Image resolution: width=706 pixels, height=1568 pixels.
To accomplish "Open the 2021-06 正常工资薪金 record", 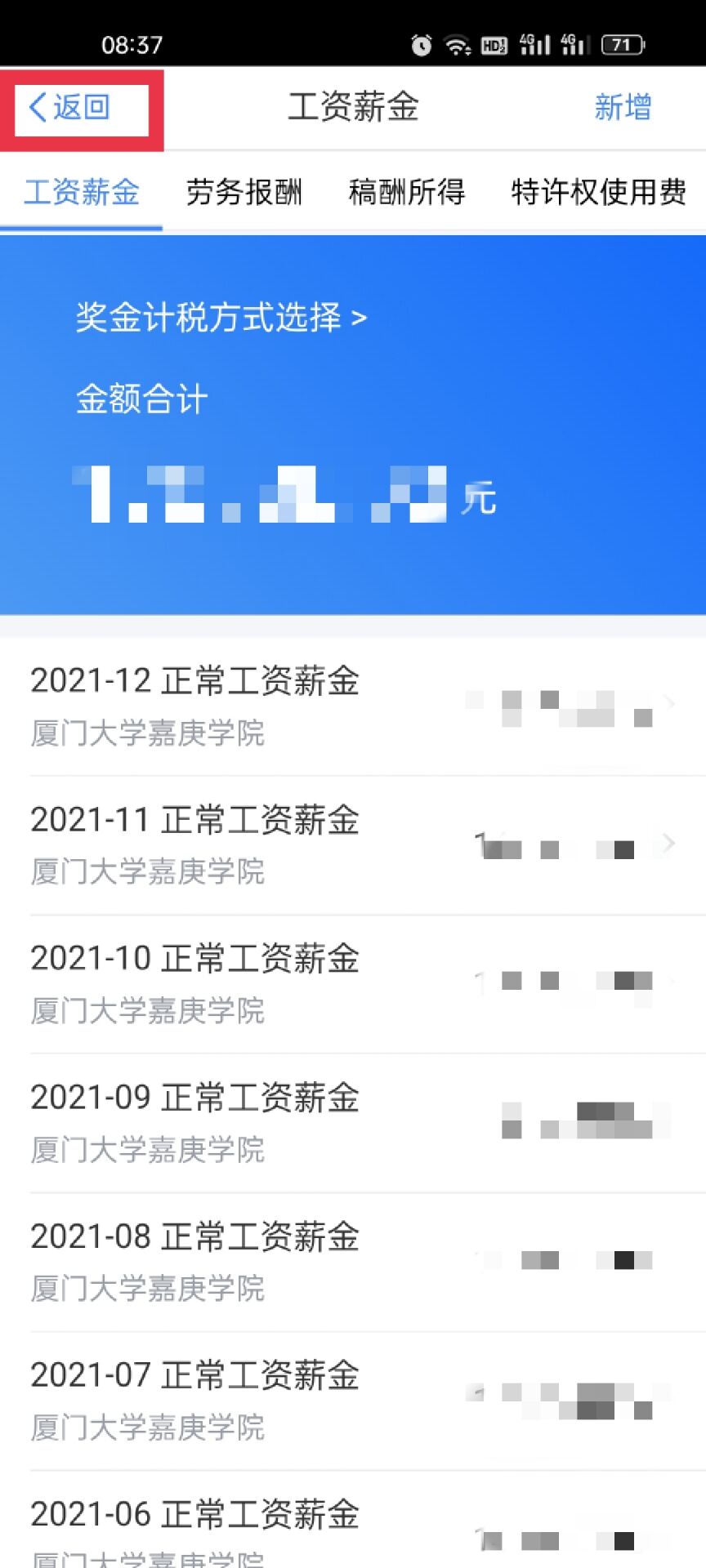I will coord(353,1527).
